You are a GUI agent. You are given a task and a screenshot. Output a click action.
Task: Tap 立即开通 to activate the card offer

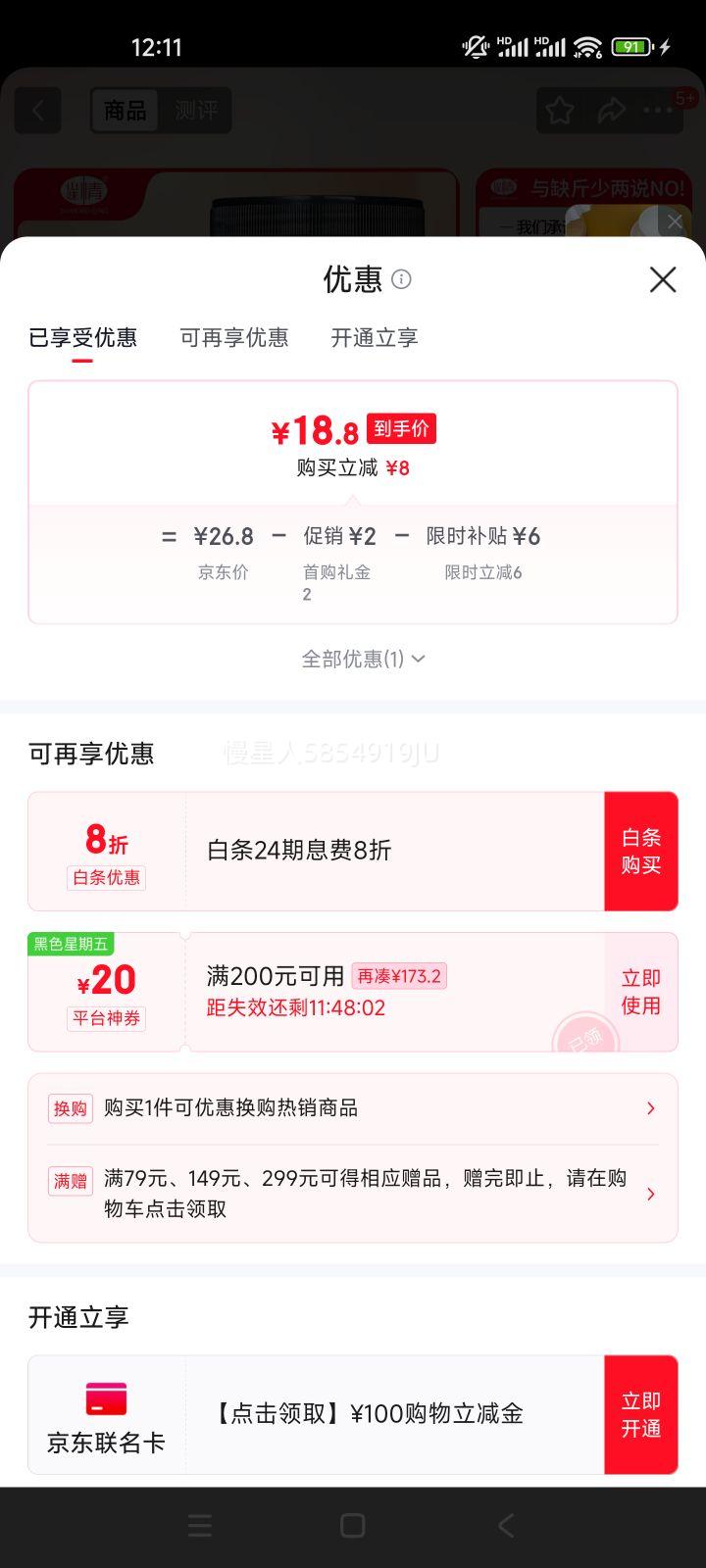pos(641,1414)
